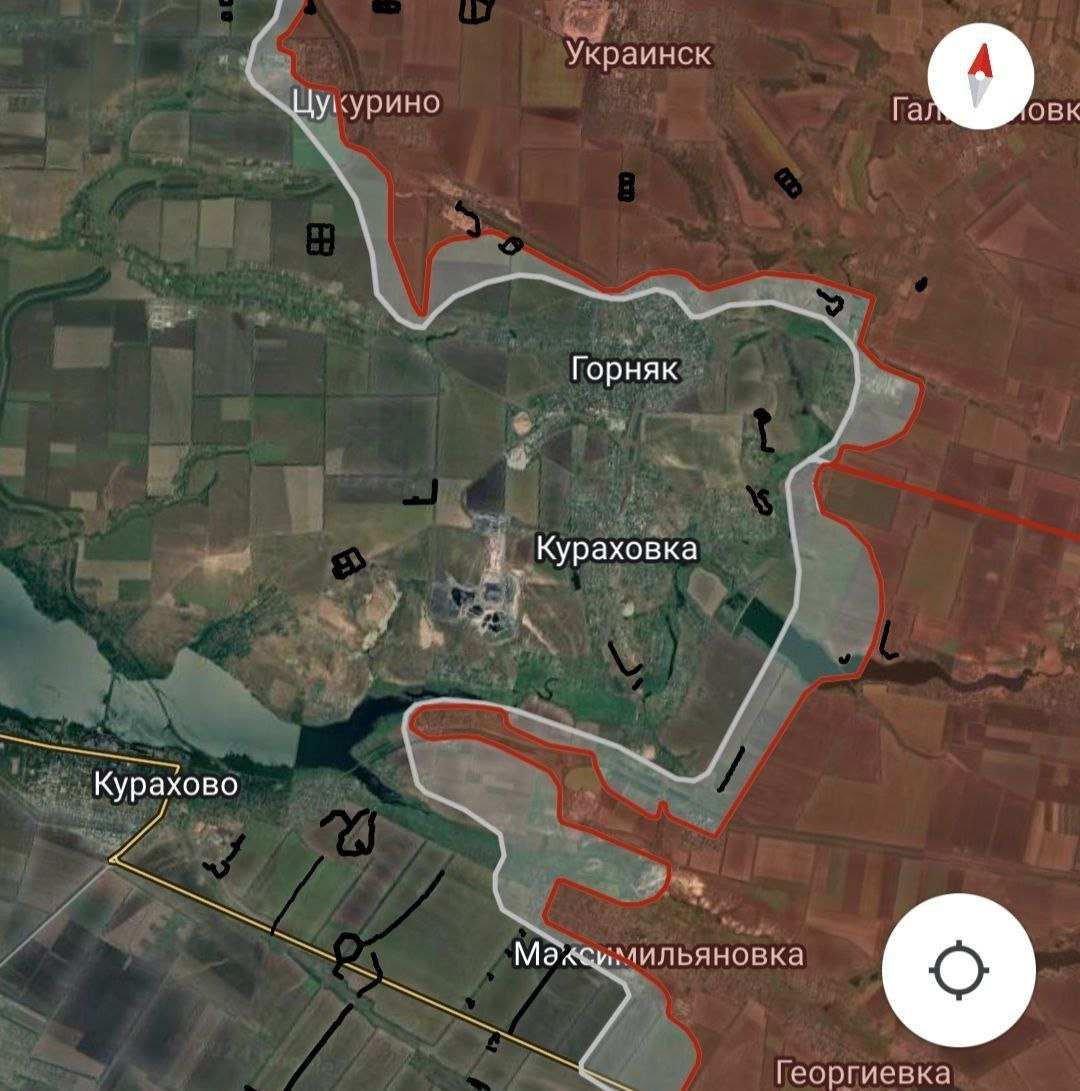
Task: Tap the compass to reset map orientation
Action: [978, 76]
